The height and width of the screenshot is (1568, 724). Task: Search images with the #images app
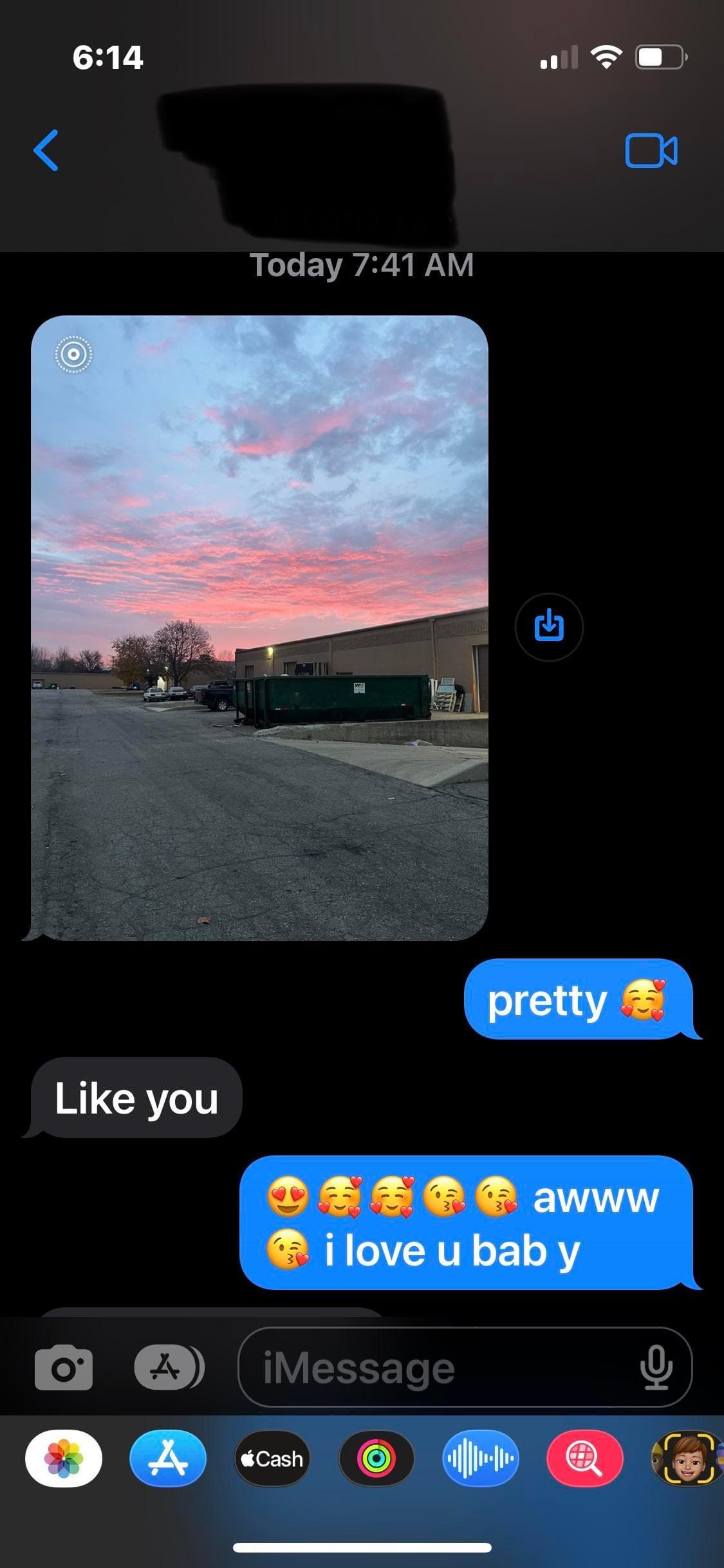tap(584, 1459)
